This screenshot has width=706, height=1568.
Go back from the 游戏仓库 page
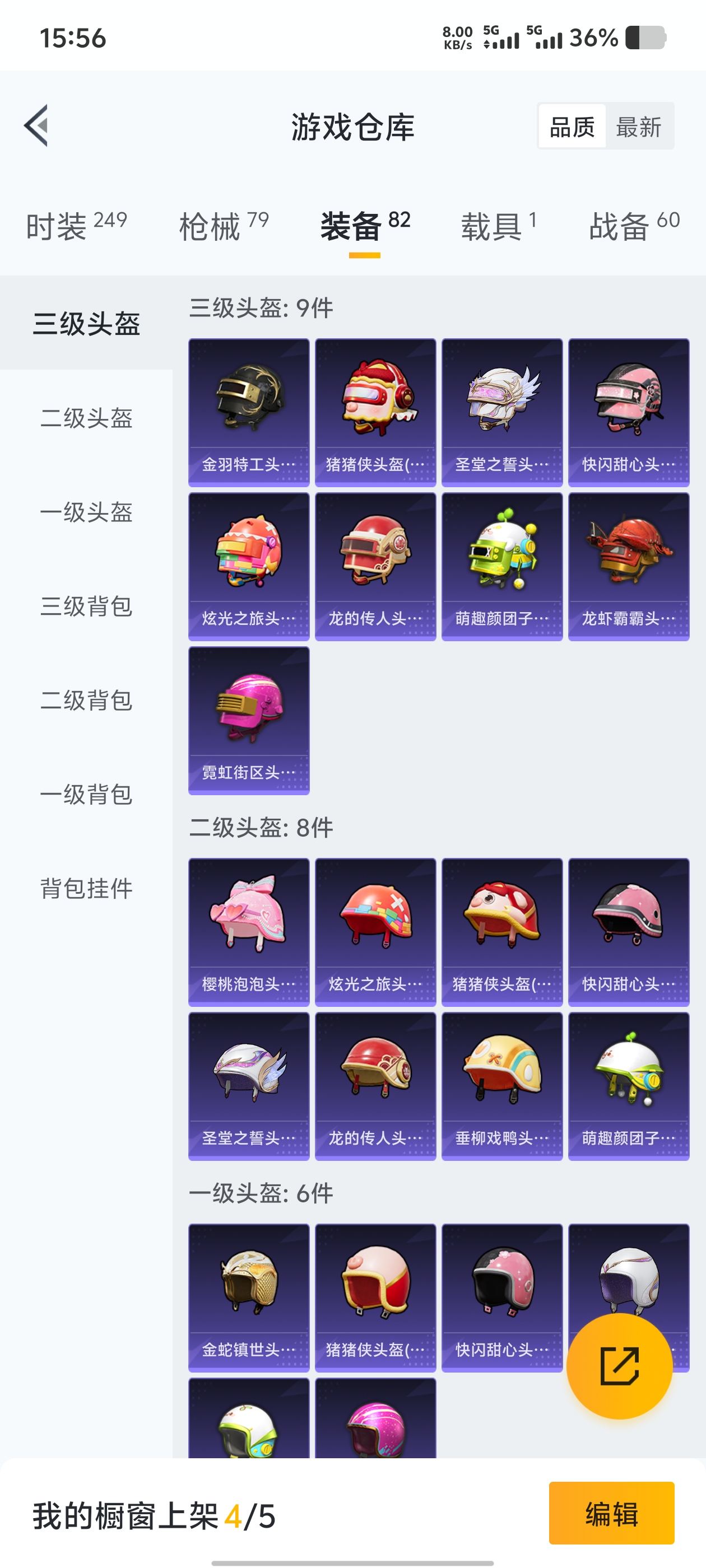coord(36,126)
